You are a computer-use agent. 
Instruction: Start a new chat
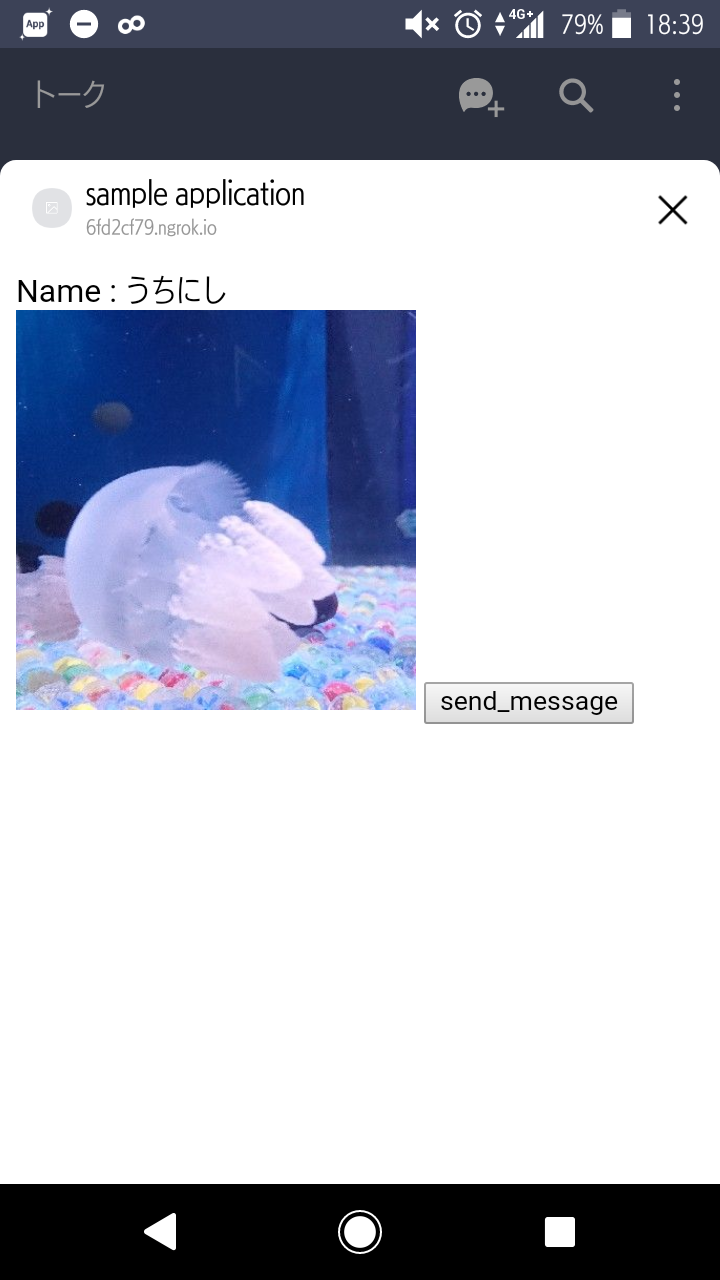pos(480,97)
